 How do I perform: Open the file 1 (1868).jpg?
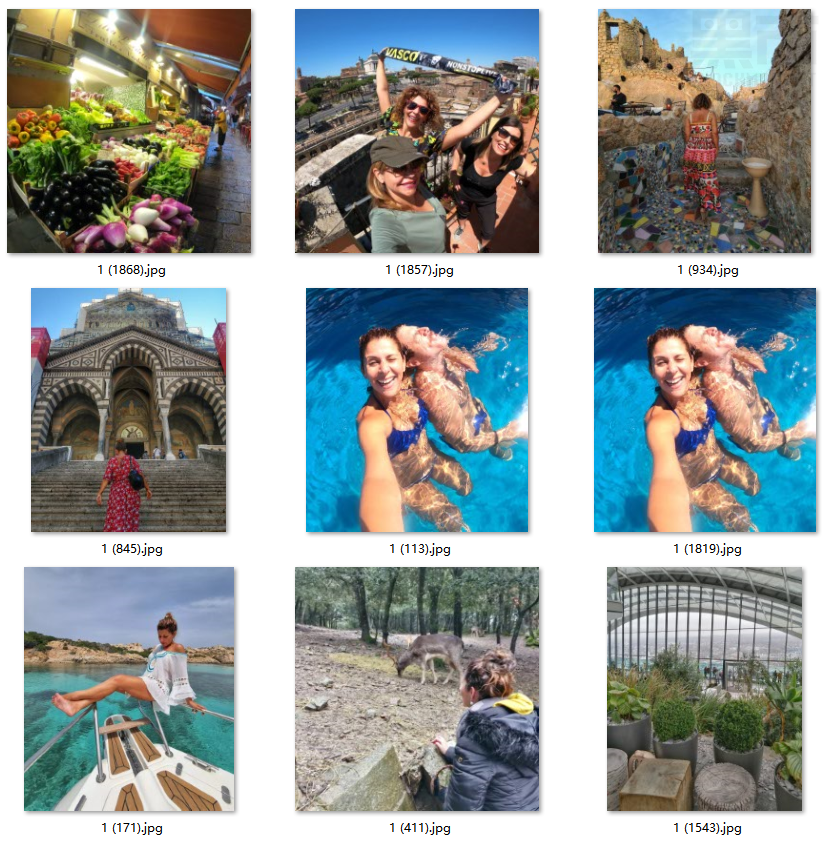pyautogui.click(x=129, y=131)
